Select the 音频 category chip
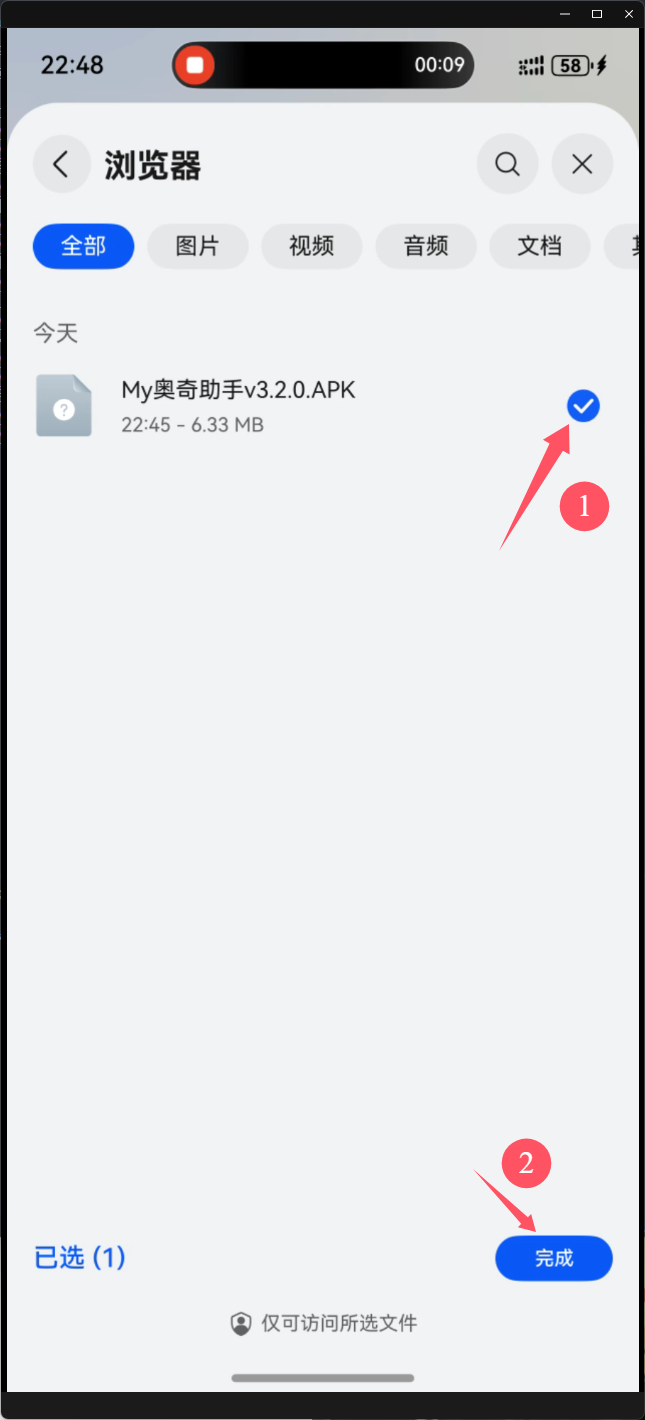 coord(426,246)
